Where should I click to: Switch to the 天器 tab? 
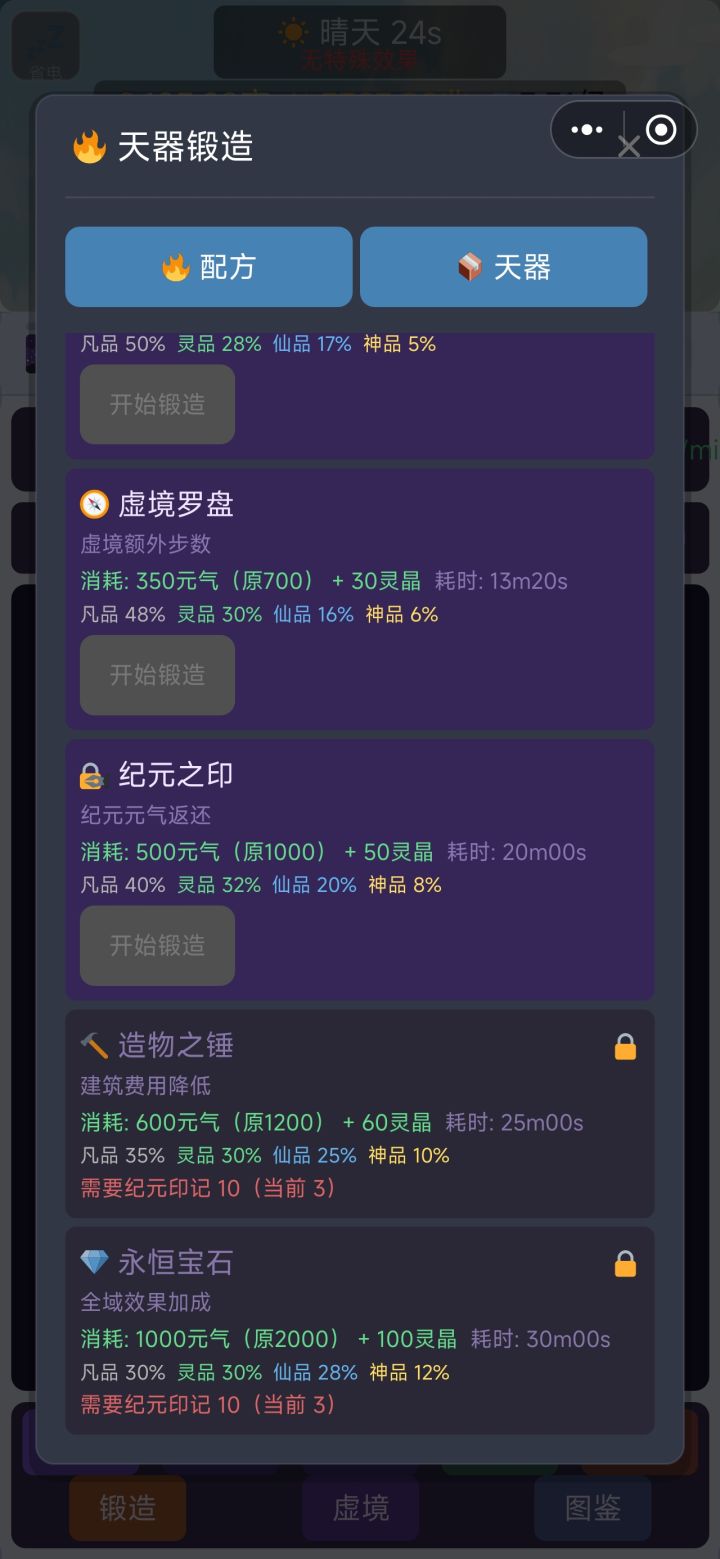[503, 266]
